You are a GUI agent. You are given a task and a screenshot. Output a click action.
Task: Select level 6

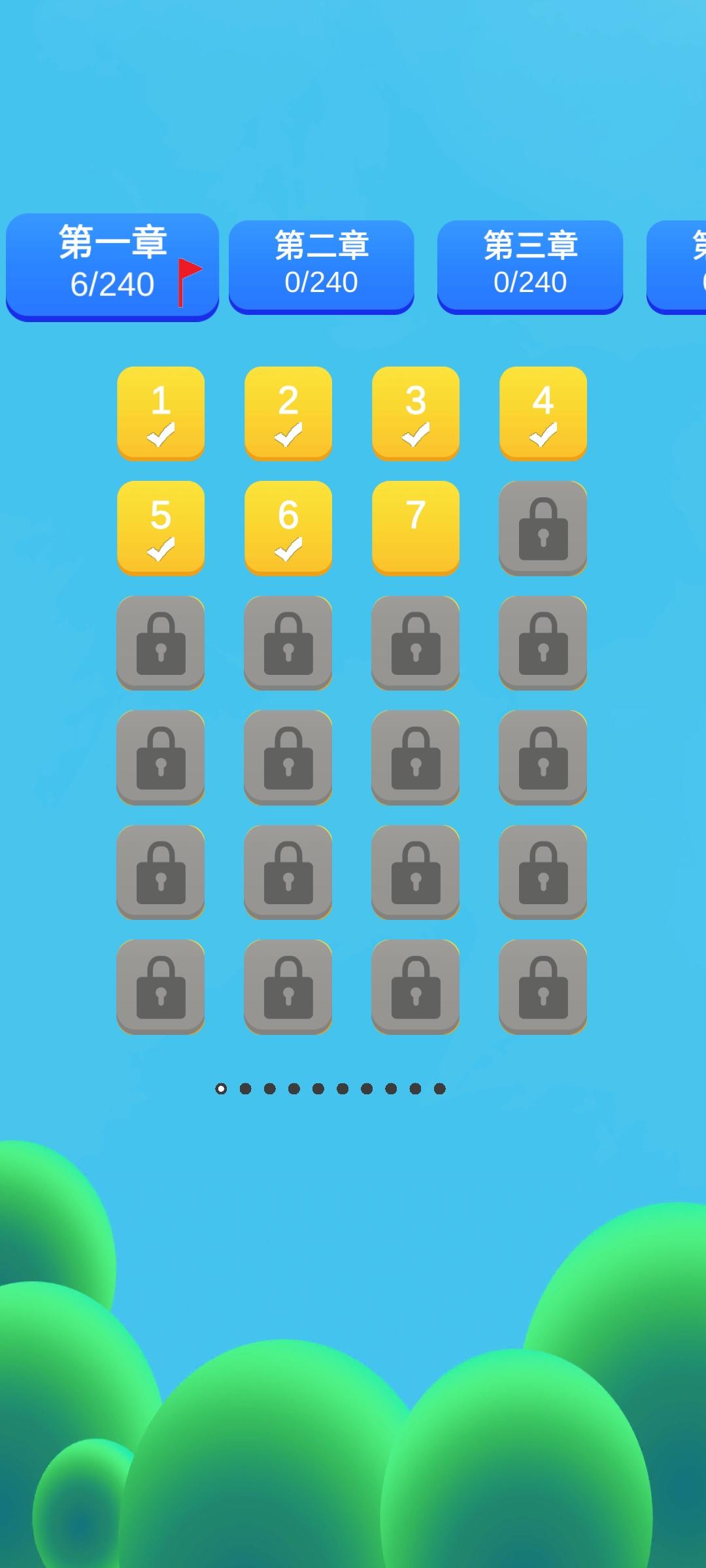pyautogui.click(x=288, y=527)
